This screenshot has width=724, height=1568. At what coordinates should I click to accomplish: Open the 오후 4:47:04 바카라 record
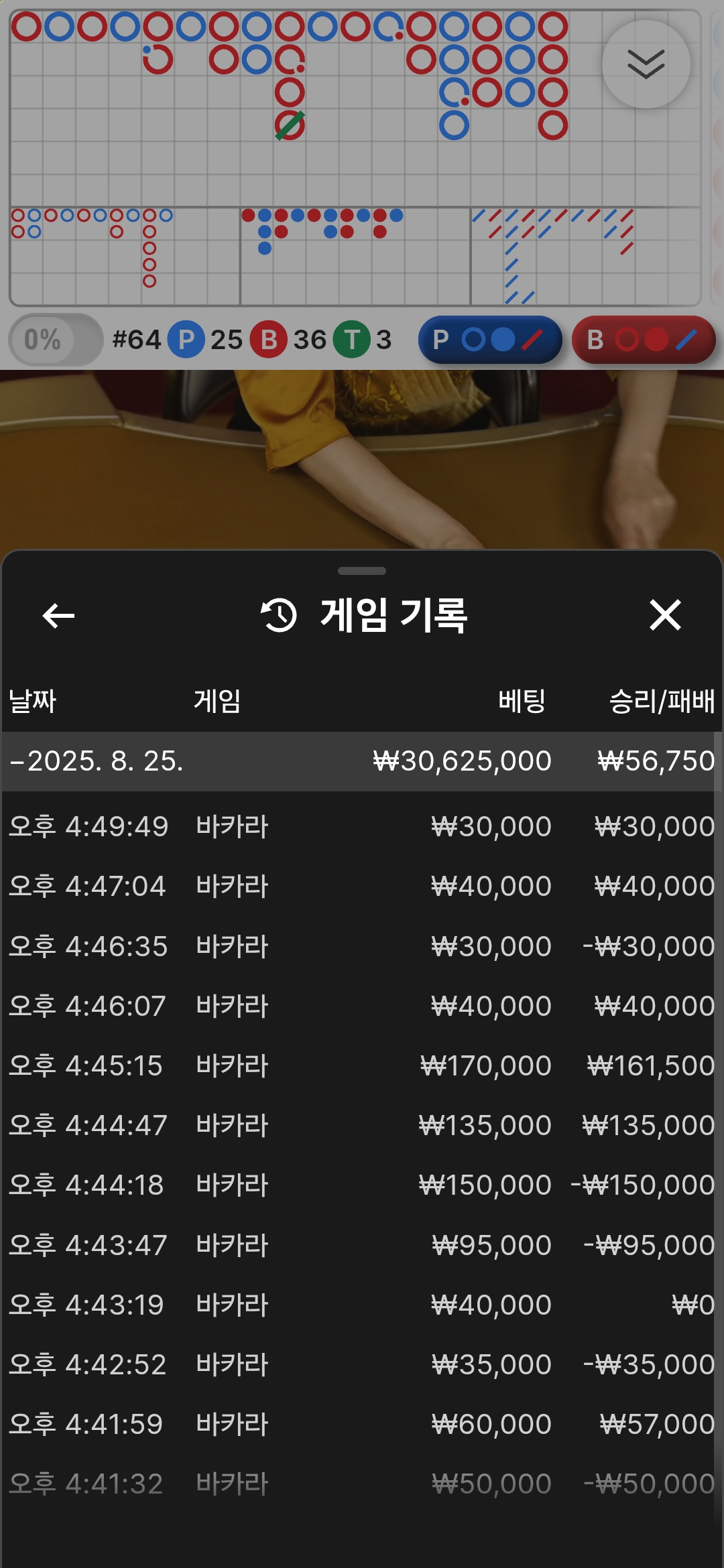click(362, 886)
